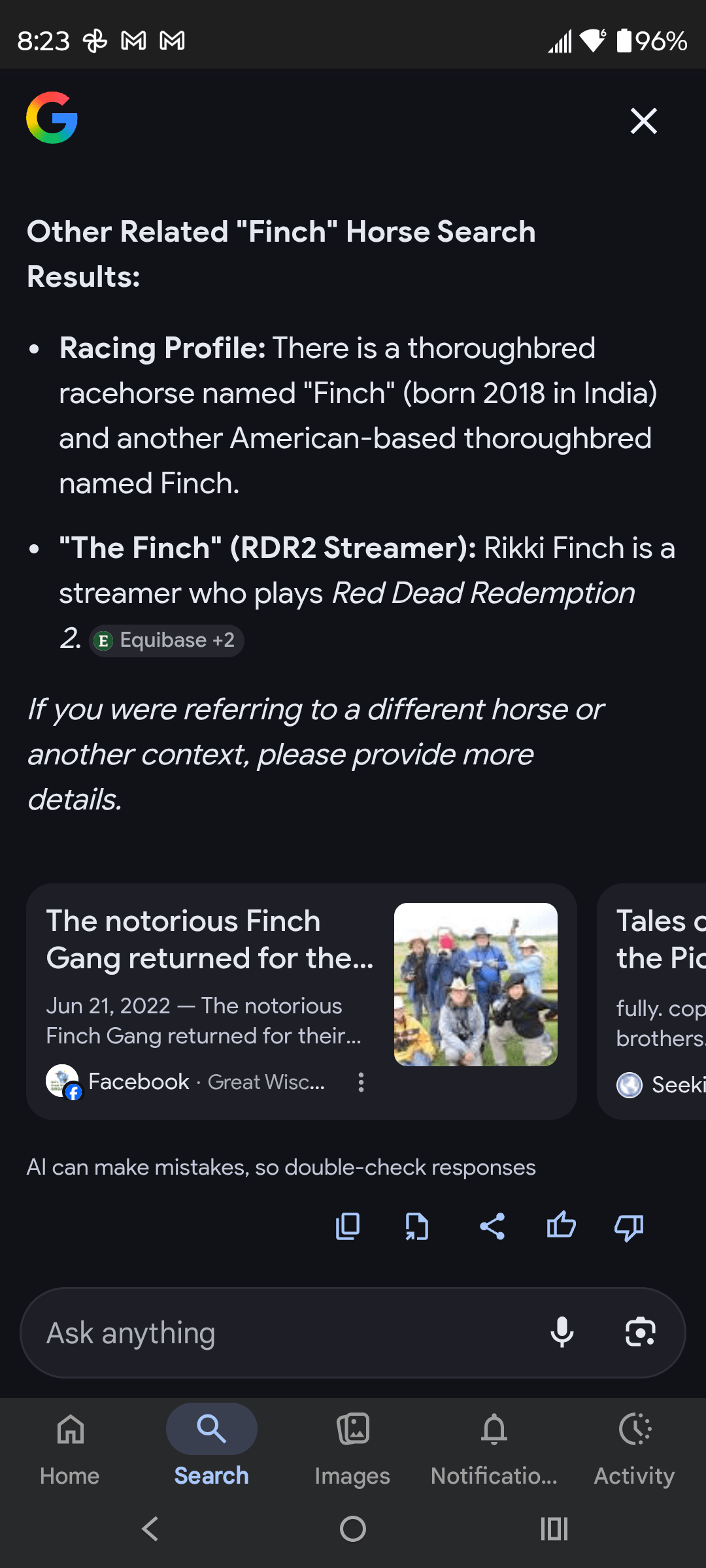The height and width of the screenshot is (1568, 706).
Task: Close the AI response view
Action: pos(643,121)
